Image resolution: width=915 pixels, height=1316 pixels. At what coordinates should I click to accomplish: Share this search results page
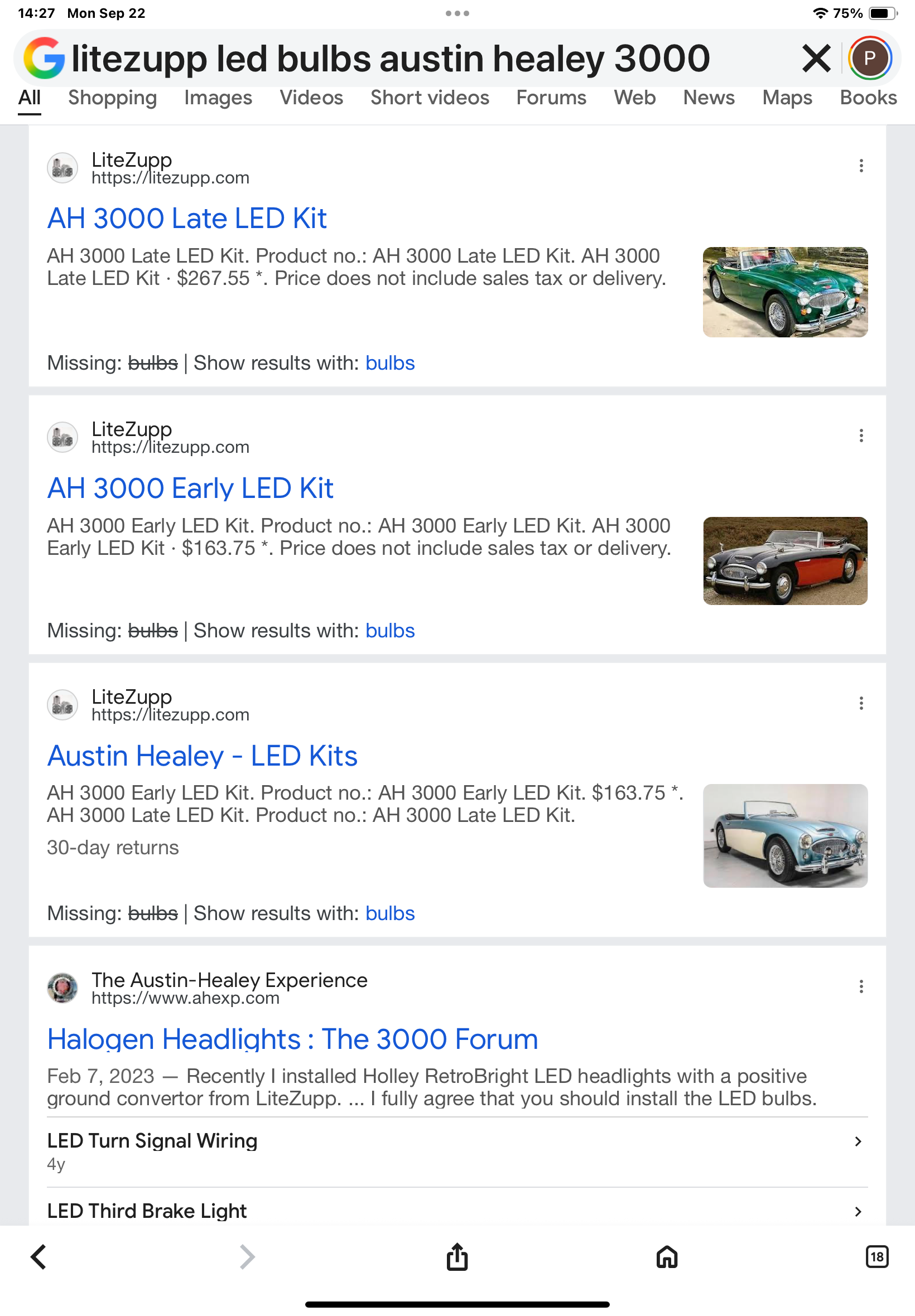click(x=457, y=1257)
